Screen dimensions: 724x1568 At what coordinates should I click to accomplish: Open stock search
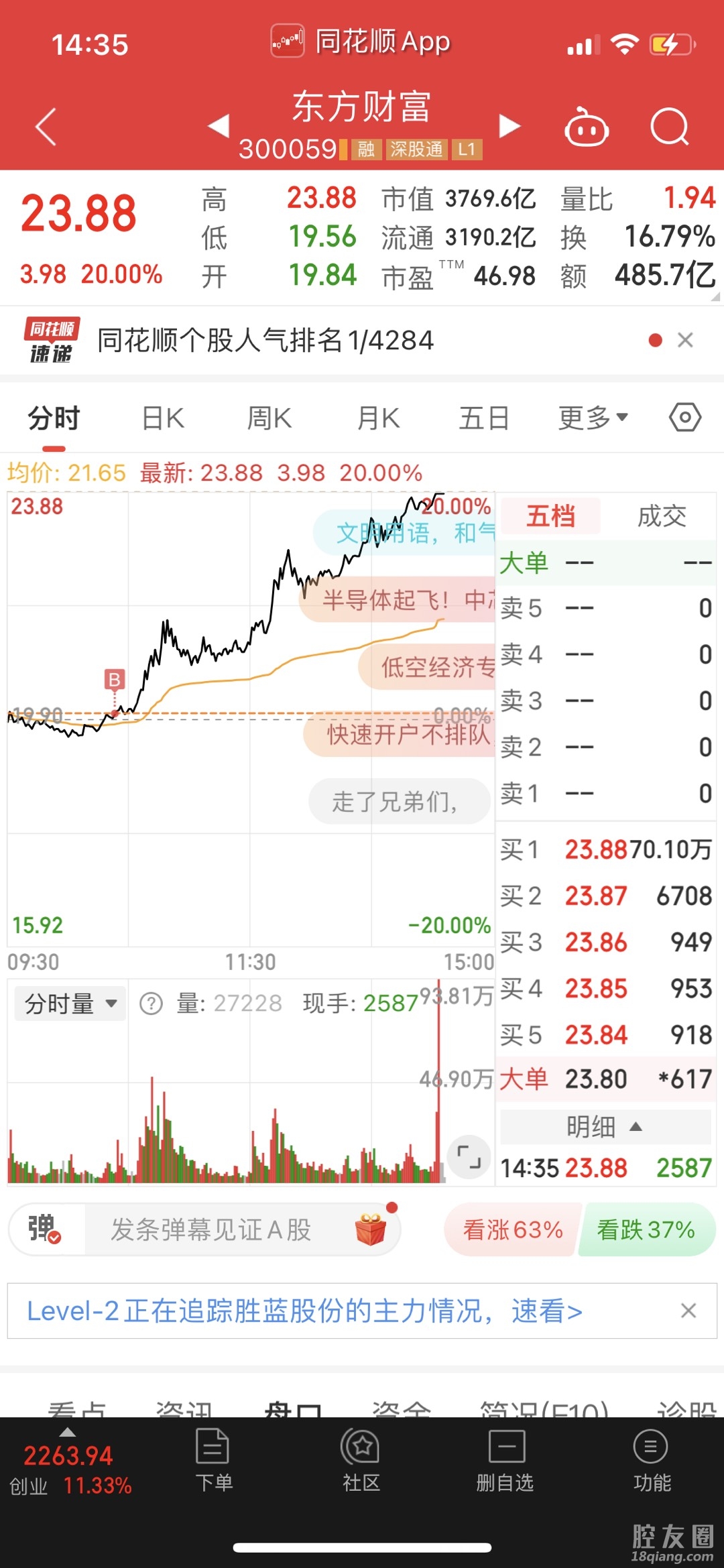coord(670,127)
